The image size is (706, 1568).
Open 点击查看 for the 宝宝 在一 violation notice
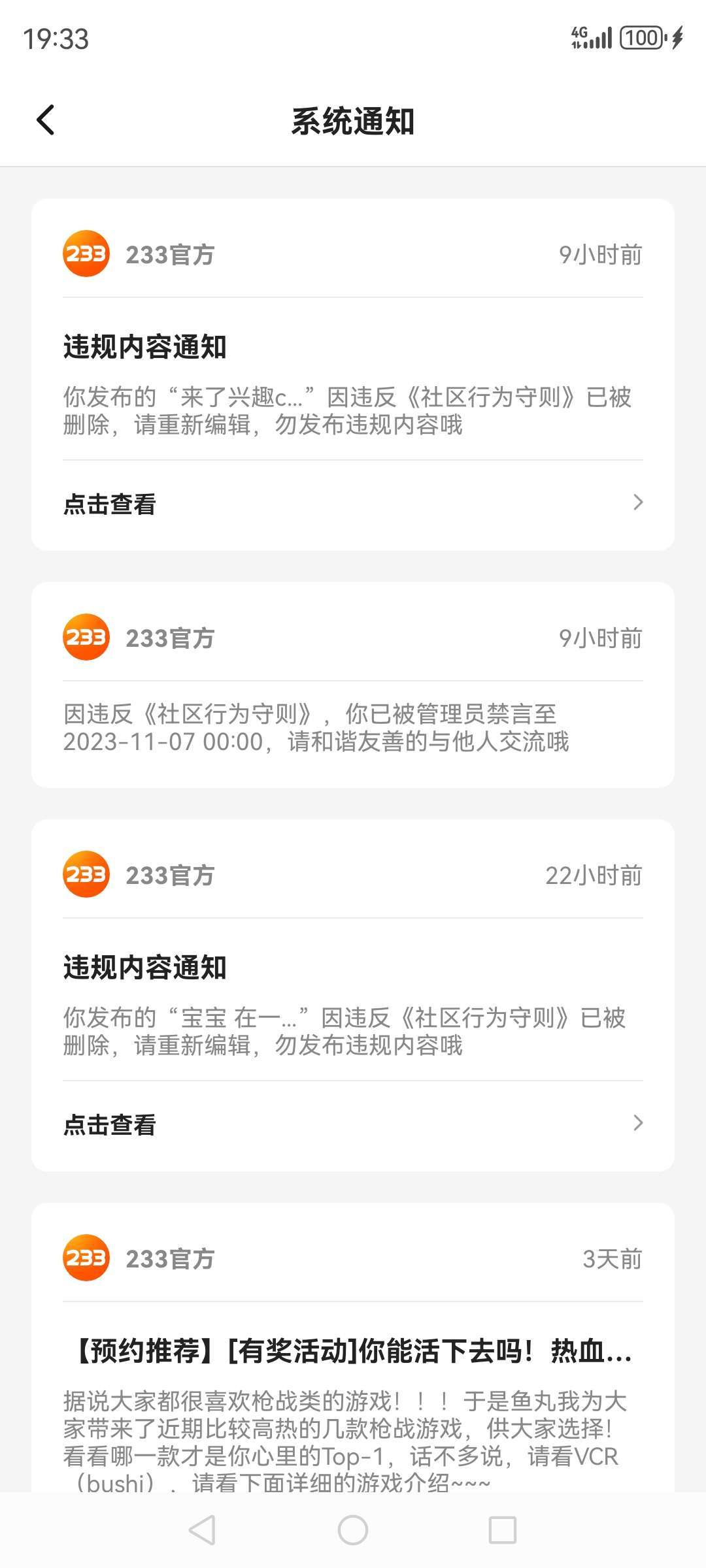pyautogui.click(x=353, y=1124)
